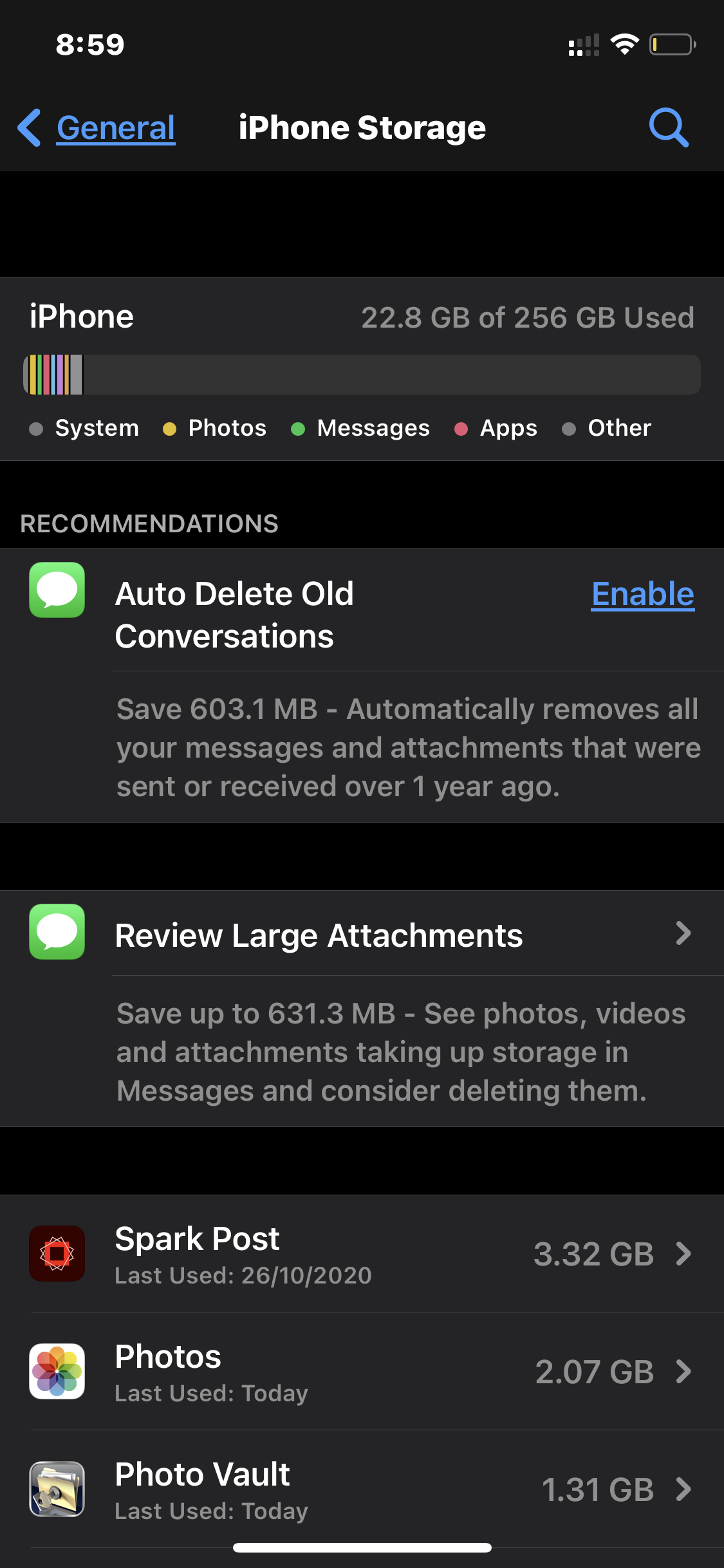Enable Auto Delete Old Conversations
This screenshot has height=1568, width=724.
pyautogui.click(x=642, y=593)
